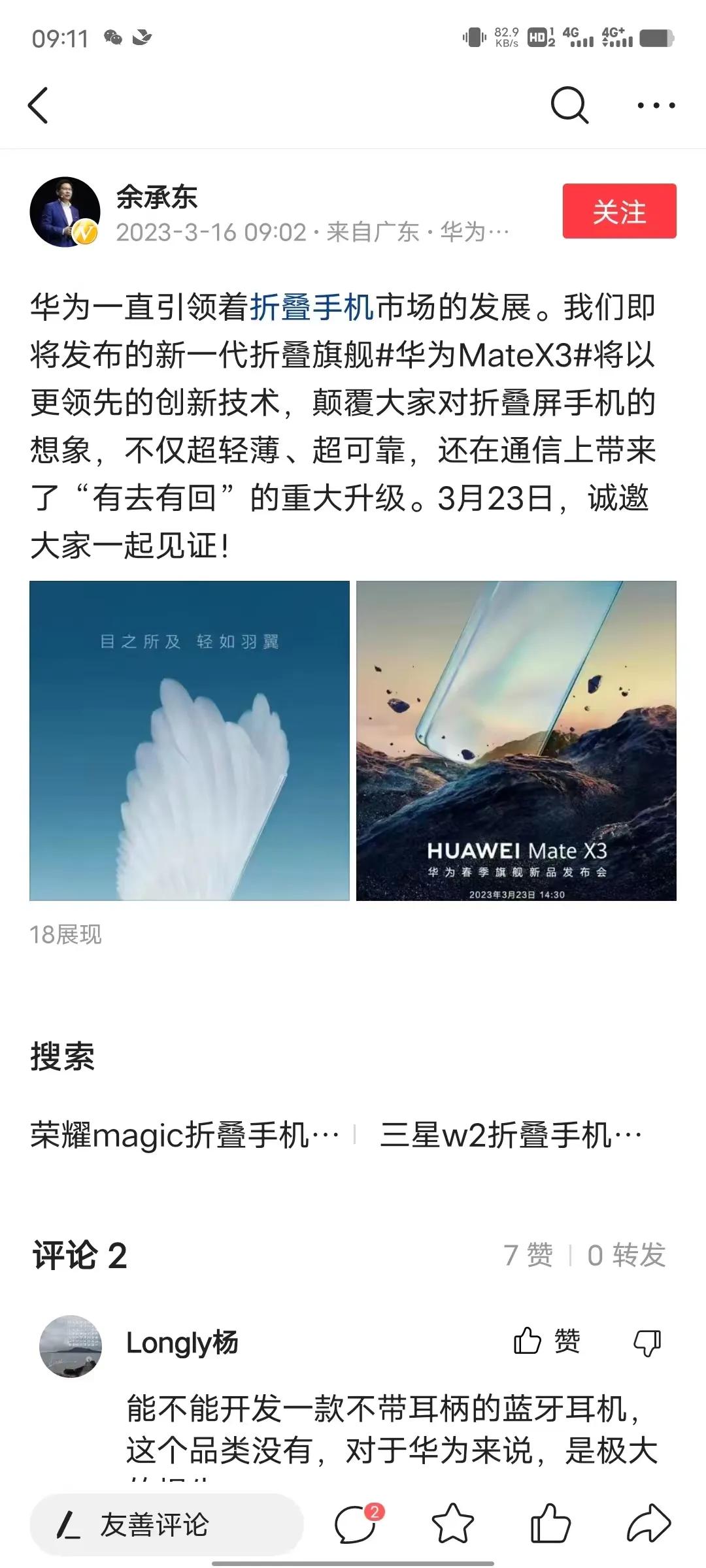Viewport: 706px width, 1568px height.
Task: Like this post with the thumbs-up icon
Action: (550, 1524)
